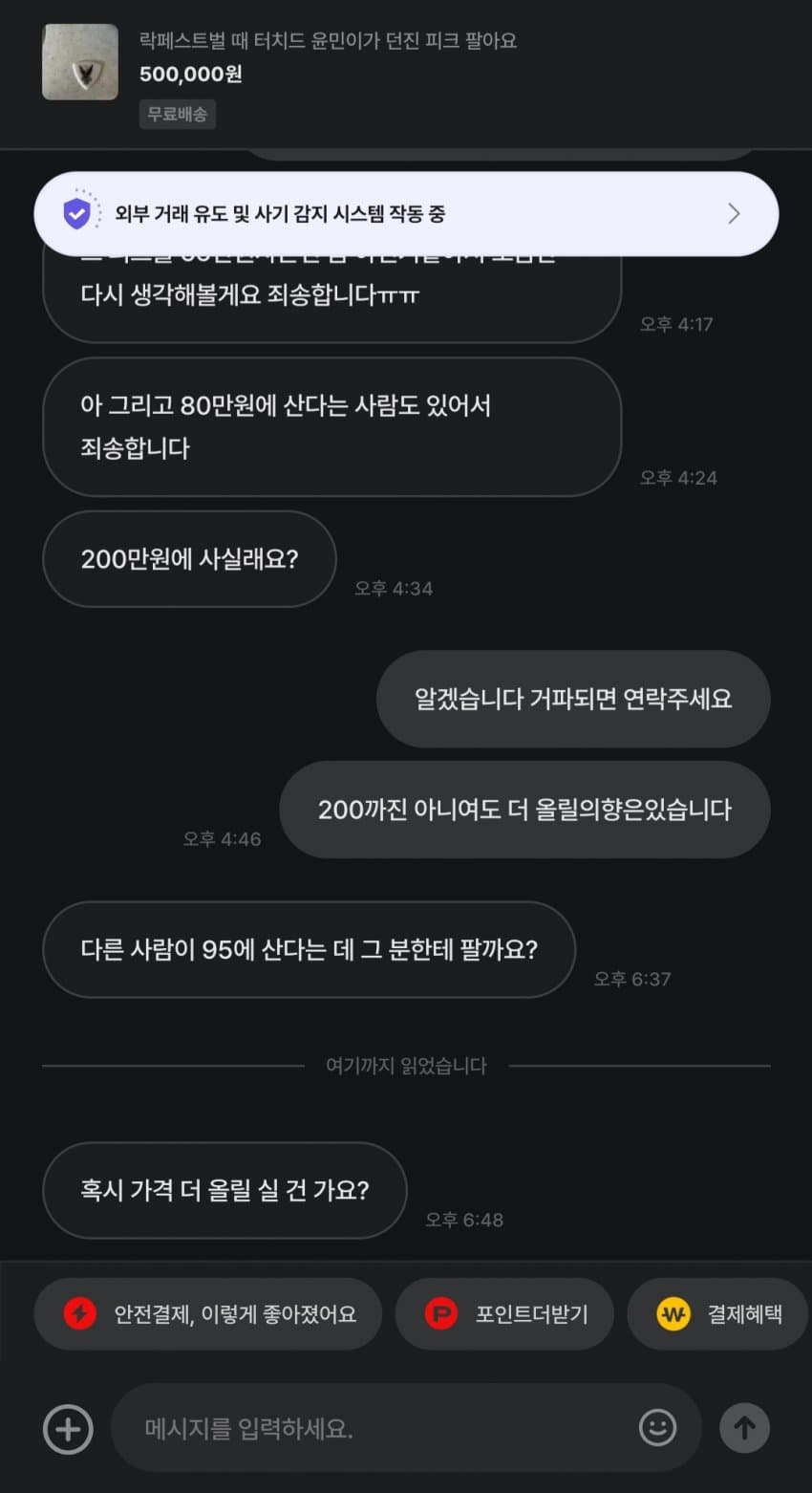Open the 결제혜택 payment benefits chip
Image resolution: width=812 pixels, height=1493 pixels.
click(x=718, y=1314)
